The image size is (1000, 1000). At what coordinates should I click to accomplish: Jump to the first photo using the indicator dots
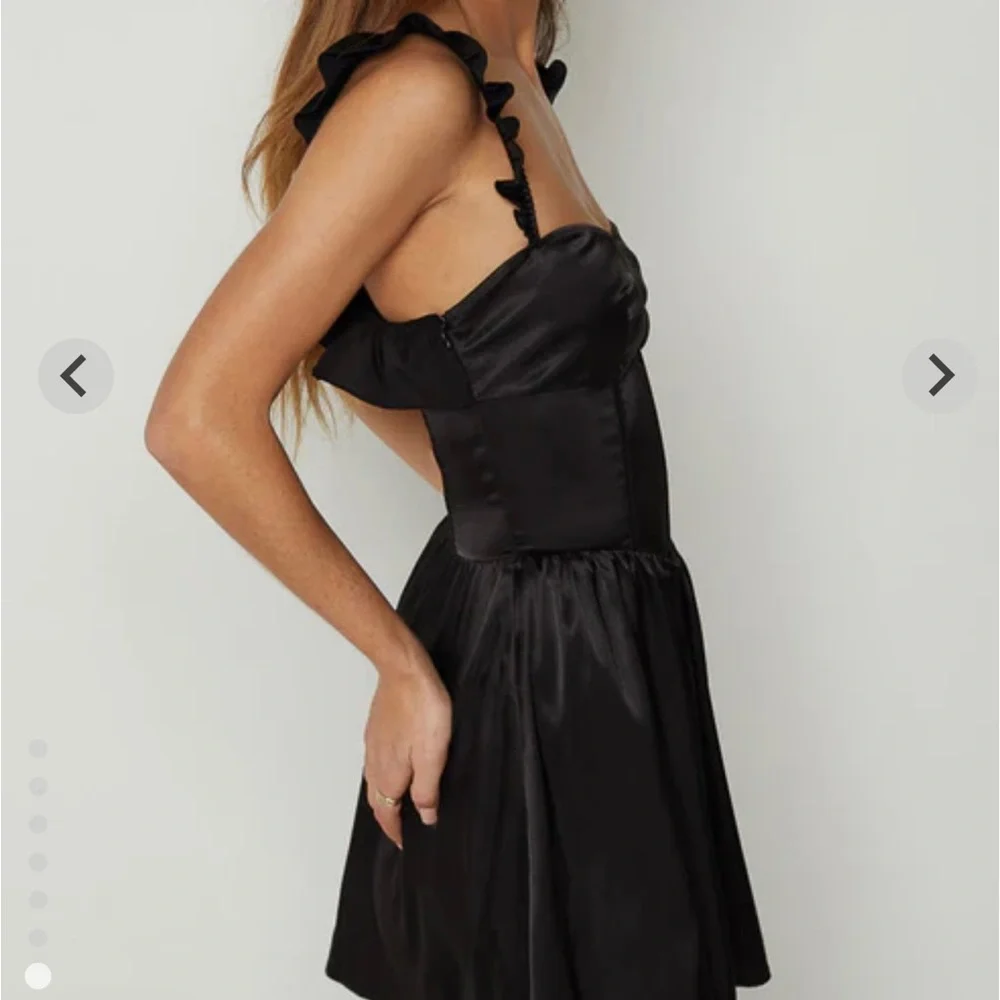(x=38, y=748)
